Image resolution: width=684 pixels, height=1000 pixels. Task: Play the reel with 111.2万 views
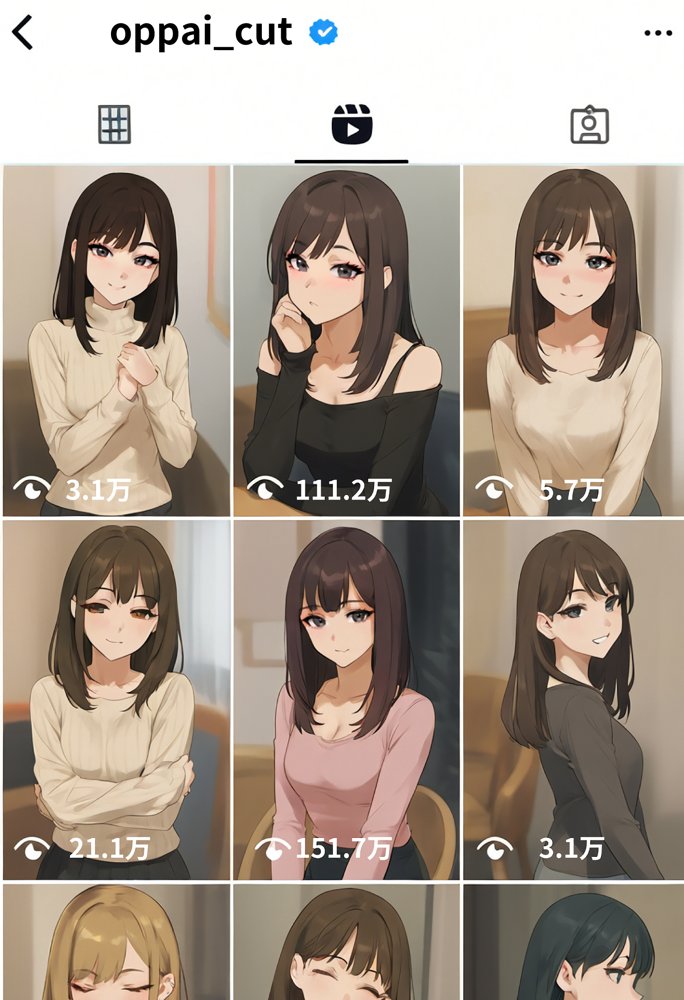[x=346, y=340]
